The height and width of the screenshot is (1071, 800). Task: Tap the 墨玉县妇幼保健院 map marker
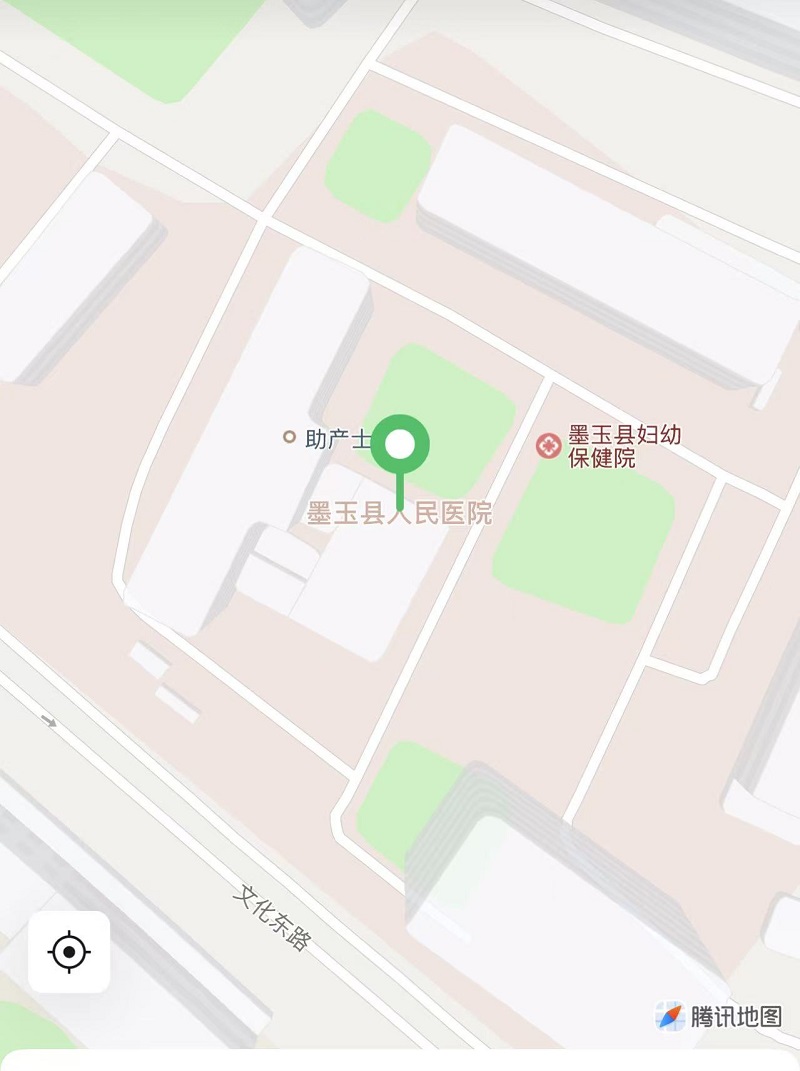[547, 446]
